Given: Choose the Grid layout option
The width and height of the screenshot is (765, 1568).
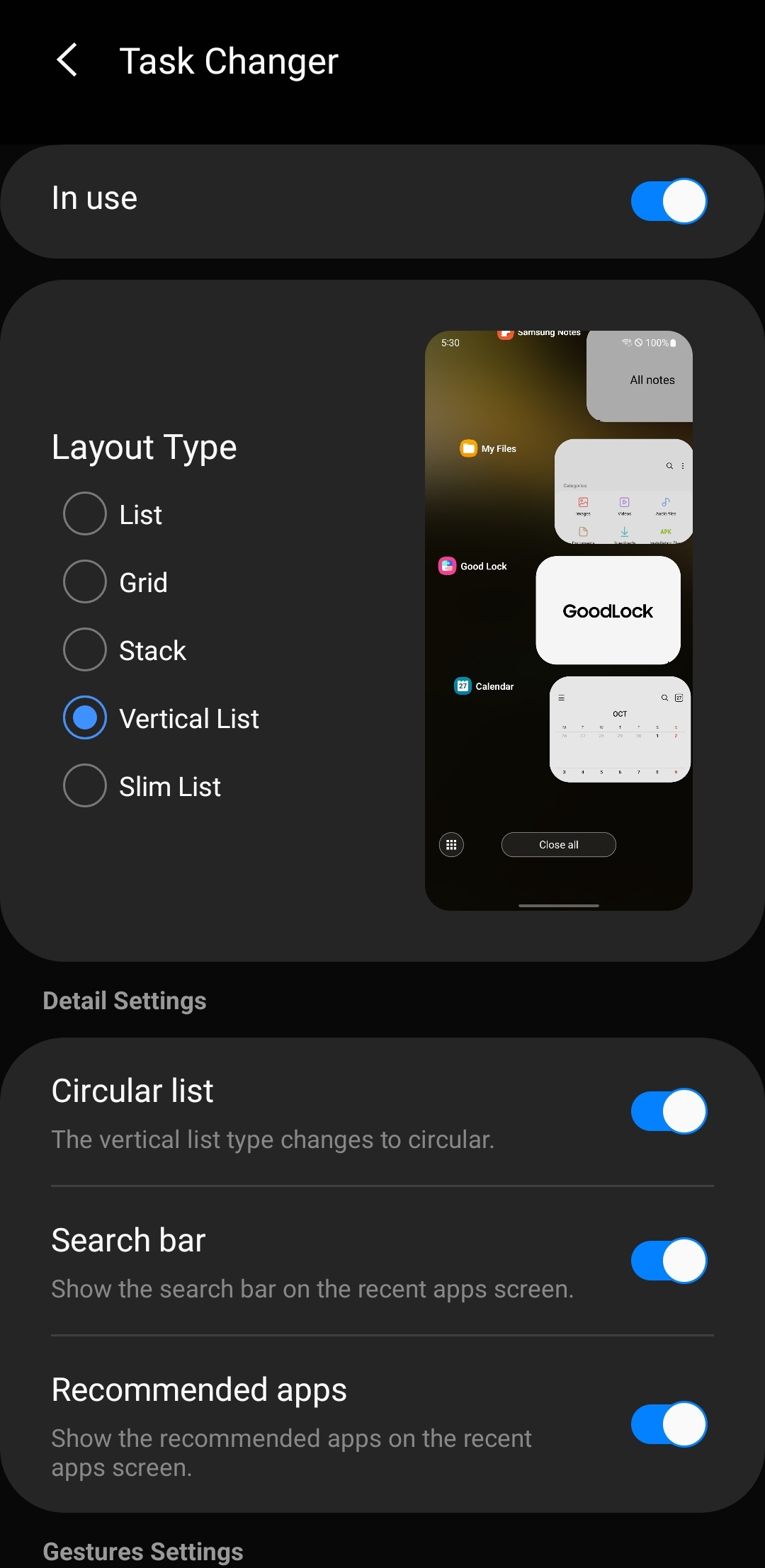Looking at the screenshot, I should 85,582.
